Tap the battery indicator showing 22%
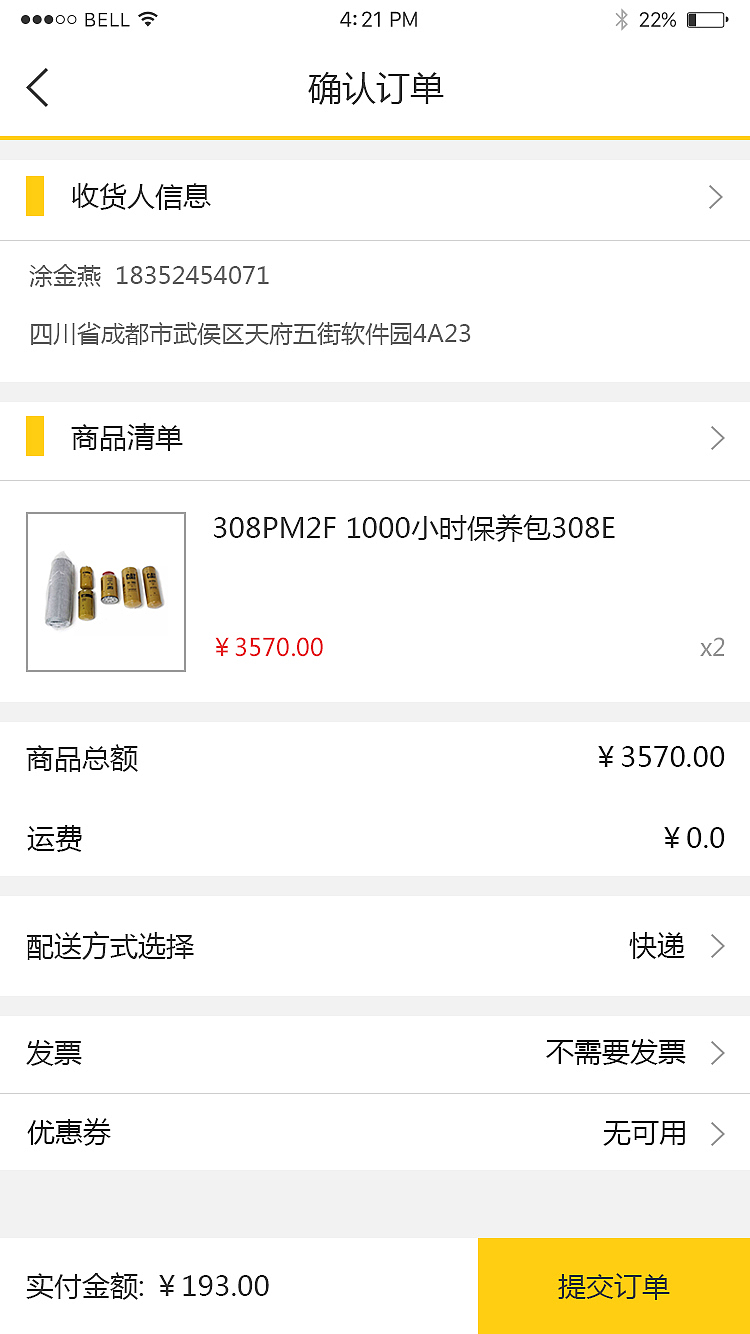Screen dimensions: 750x1334 [x=707, y=17]
